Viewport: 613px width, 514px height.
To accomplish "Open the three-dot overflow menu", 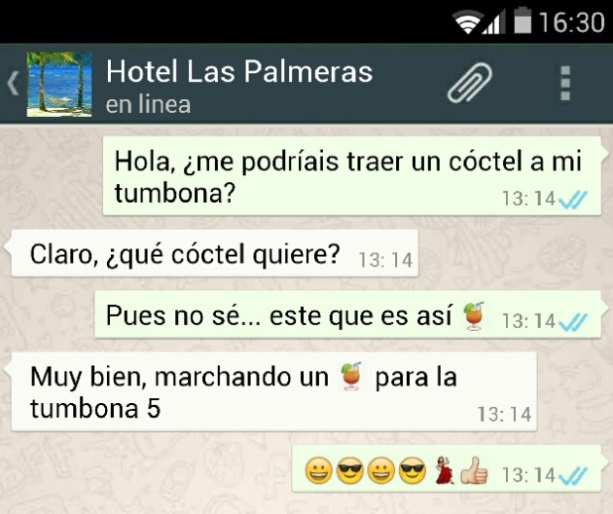I will [565, 84].
